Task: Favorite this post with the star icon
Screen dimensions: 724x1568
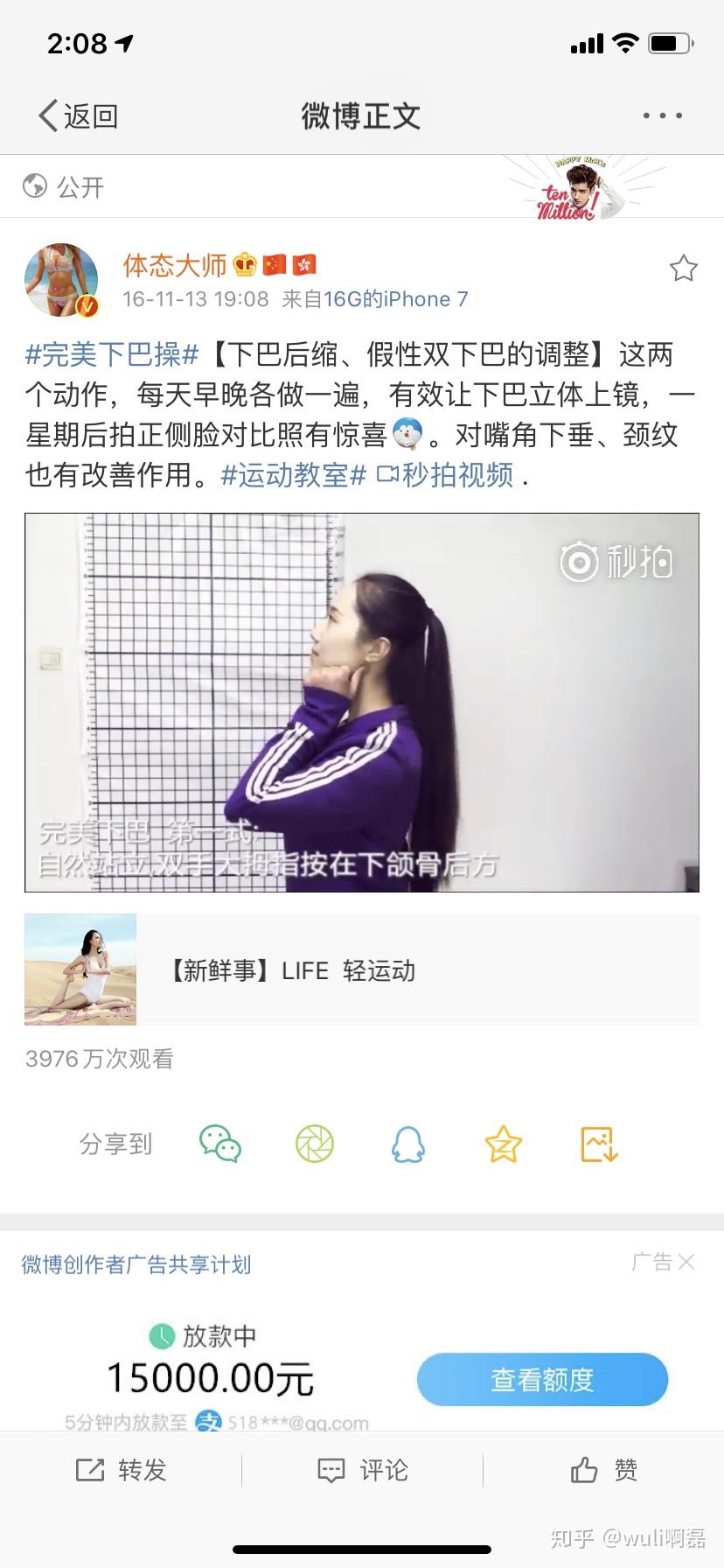Action: point(683,269)
